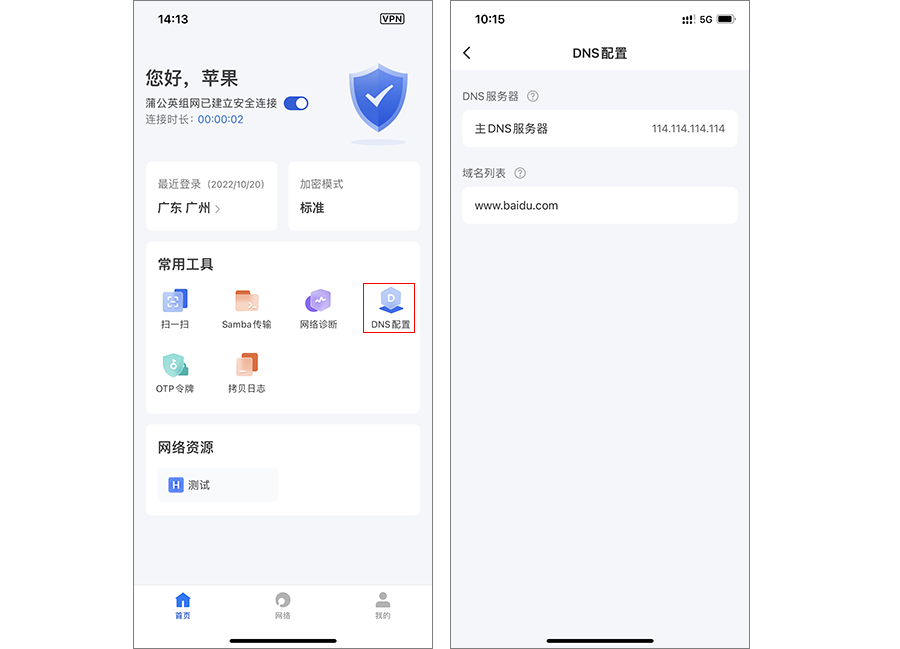Open the scan tool

click(175, 308)
